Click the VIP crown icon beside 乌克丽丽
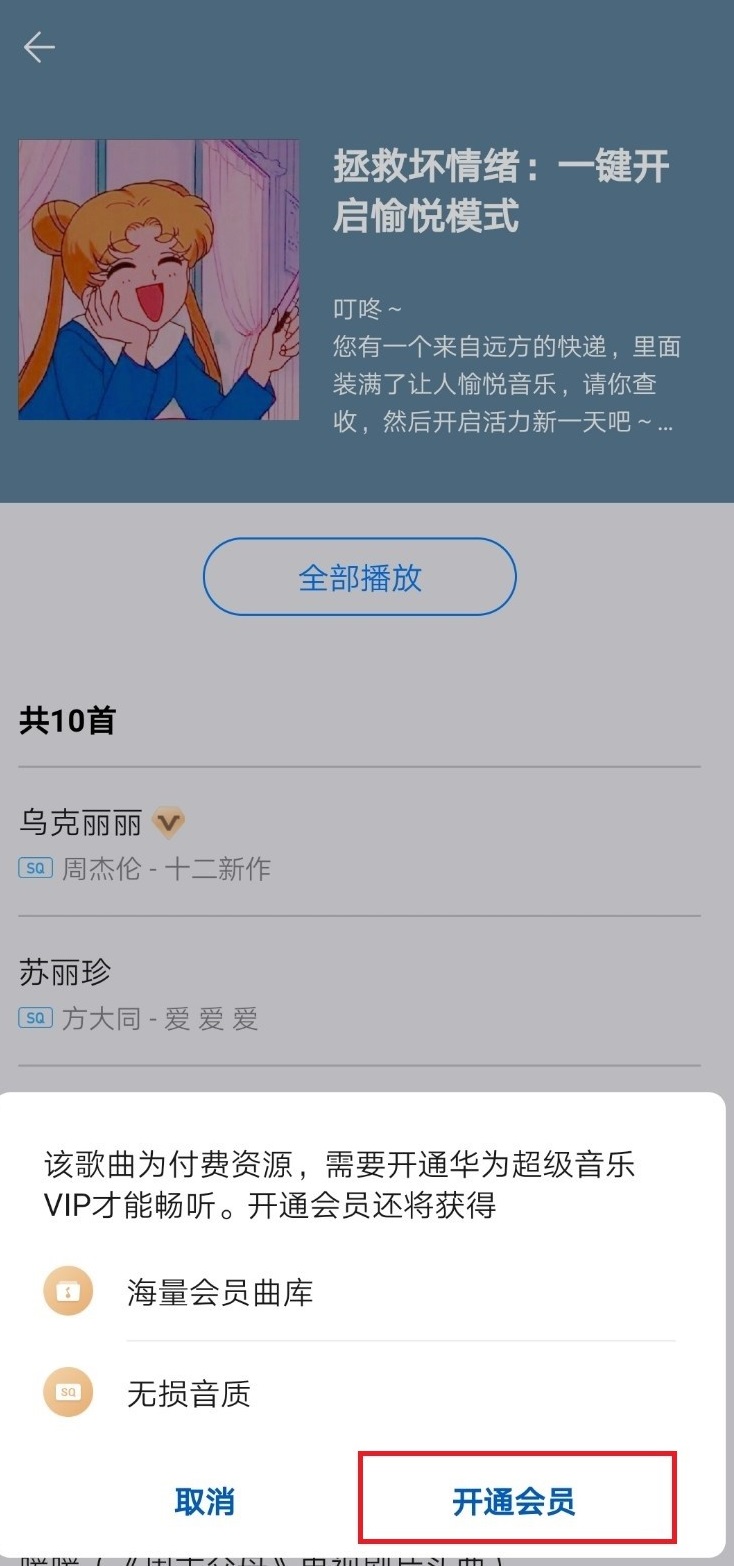This screenshot has height=1566, width=734. click(x=168, y=822)
